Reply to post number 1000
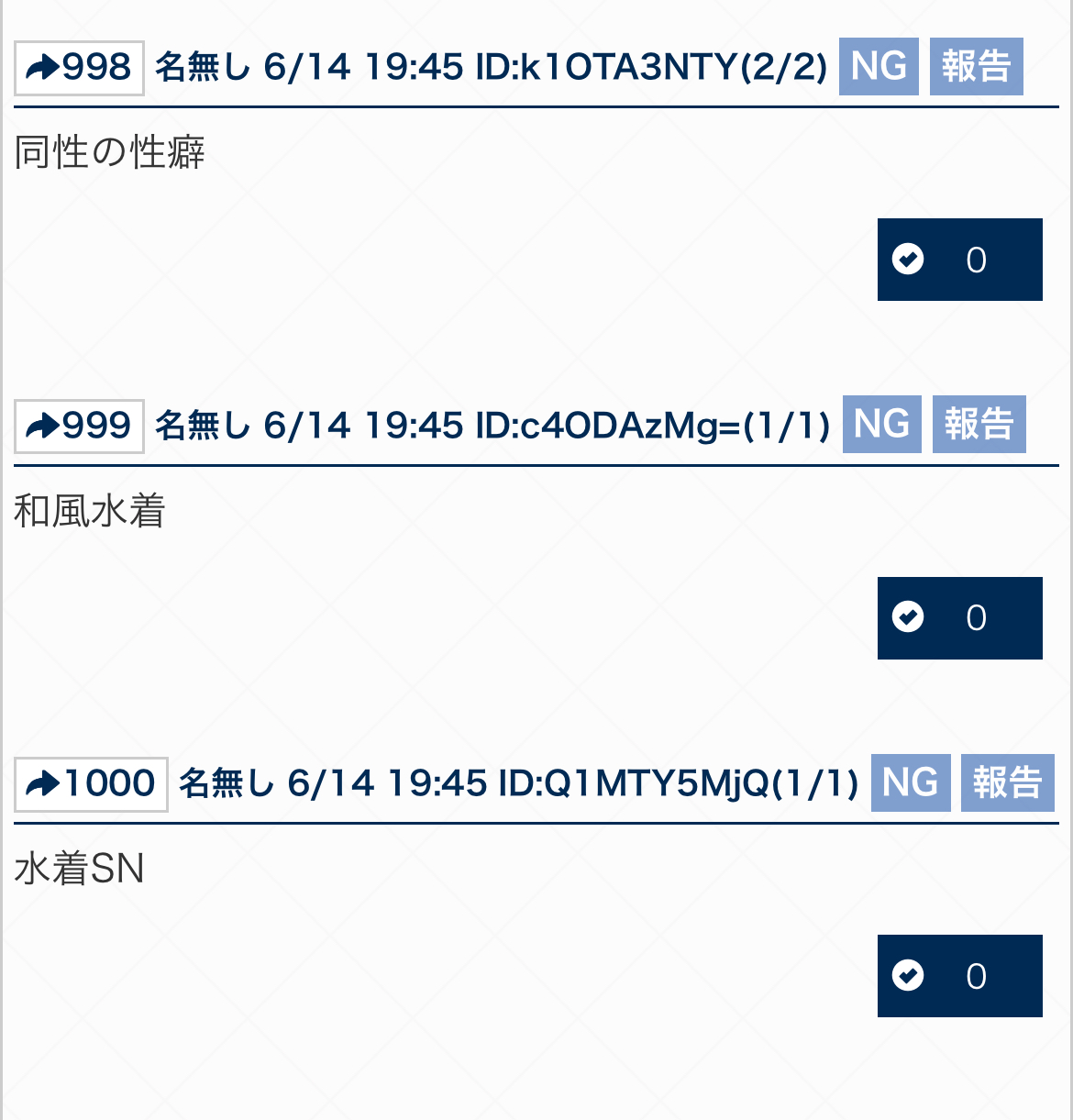Viewport: 1073px width, 1120px height. (91, 784)
